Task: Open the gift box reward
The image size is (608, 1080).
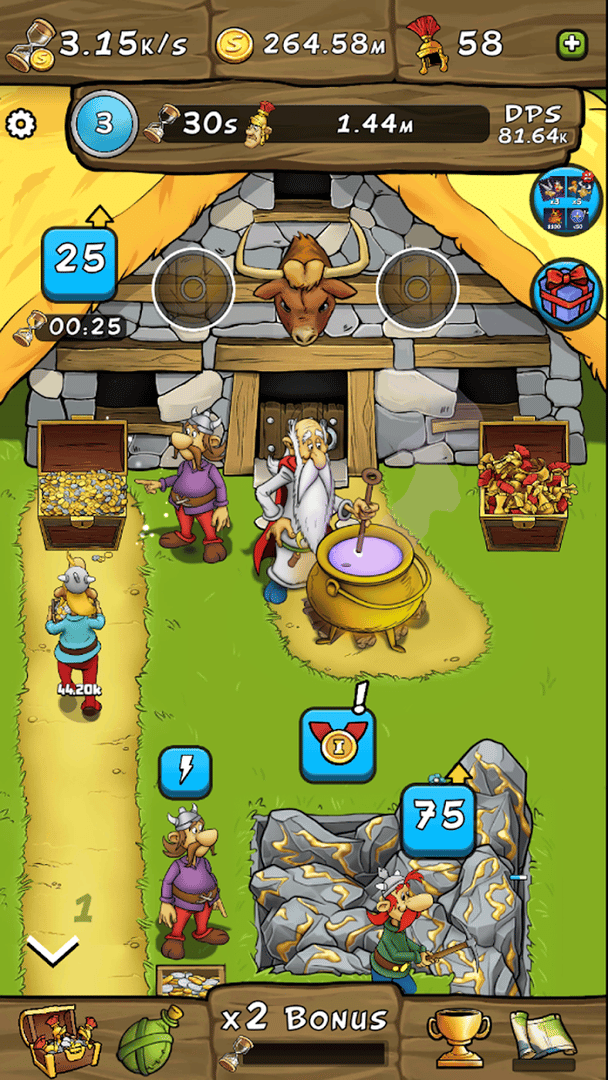Action: [565, 293]
